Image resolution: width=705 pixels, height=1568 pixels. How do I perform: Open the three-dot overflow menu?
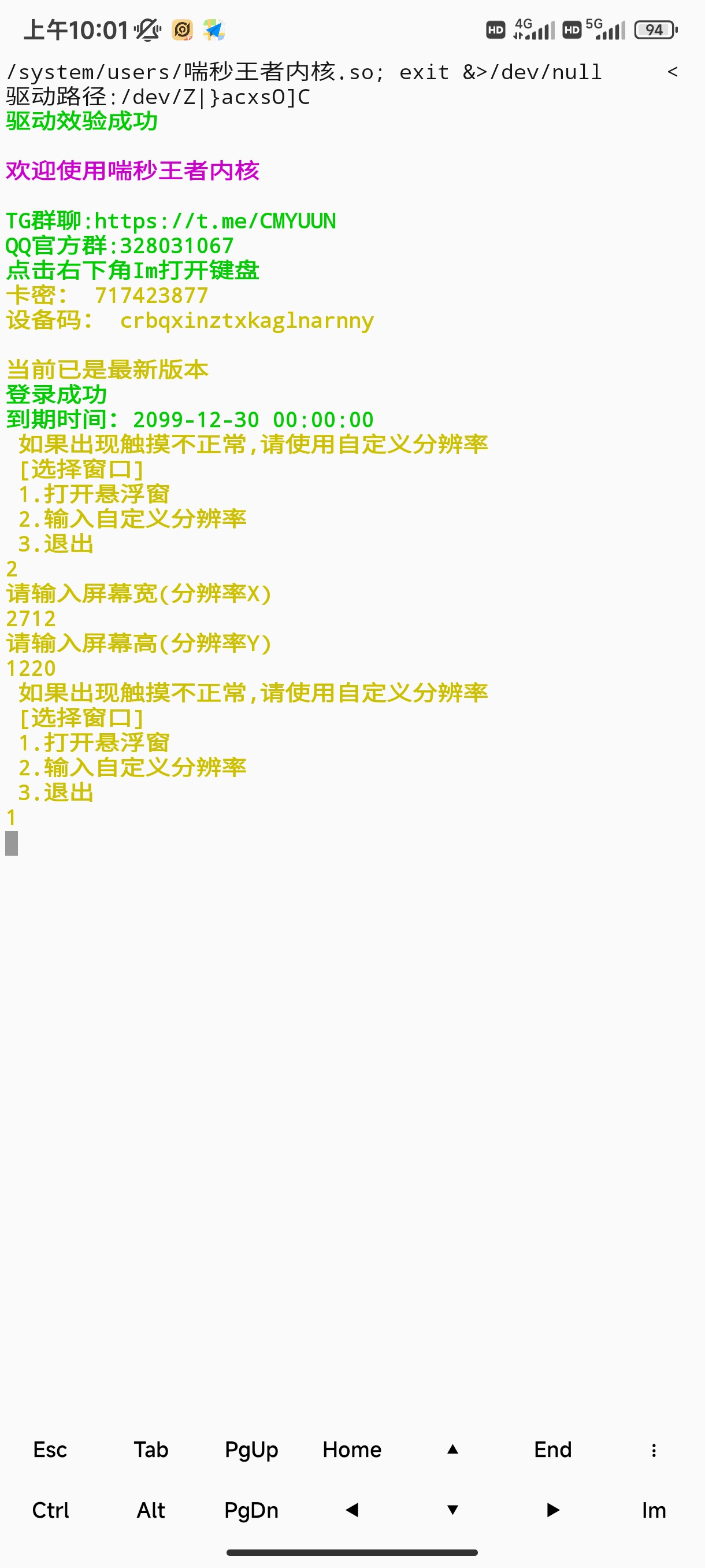click(654, 1449)
